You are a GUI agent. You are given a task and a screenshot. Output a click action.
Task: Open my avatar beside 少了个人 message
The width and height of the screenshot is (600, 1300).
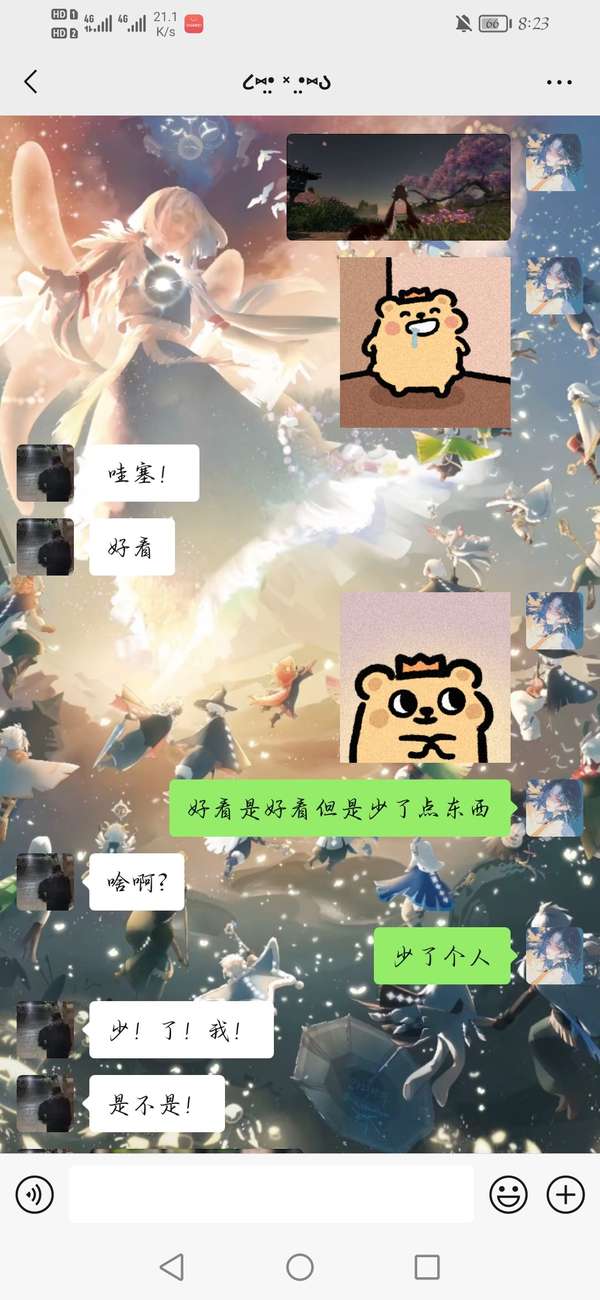[554, 955]
